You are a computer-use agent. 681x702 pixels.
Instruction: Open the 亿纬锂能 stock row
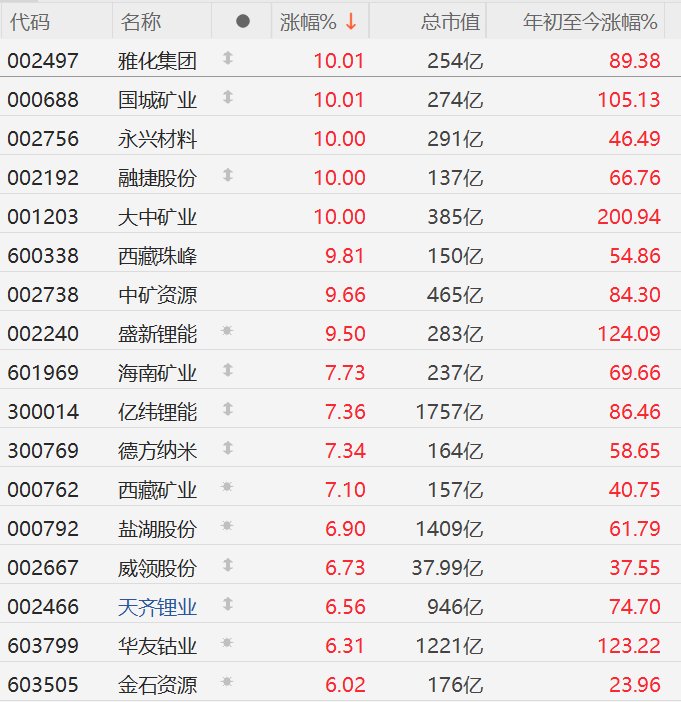pyautogui.click(x=157, y=412)
